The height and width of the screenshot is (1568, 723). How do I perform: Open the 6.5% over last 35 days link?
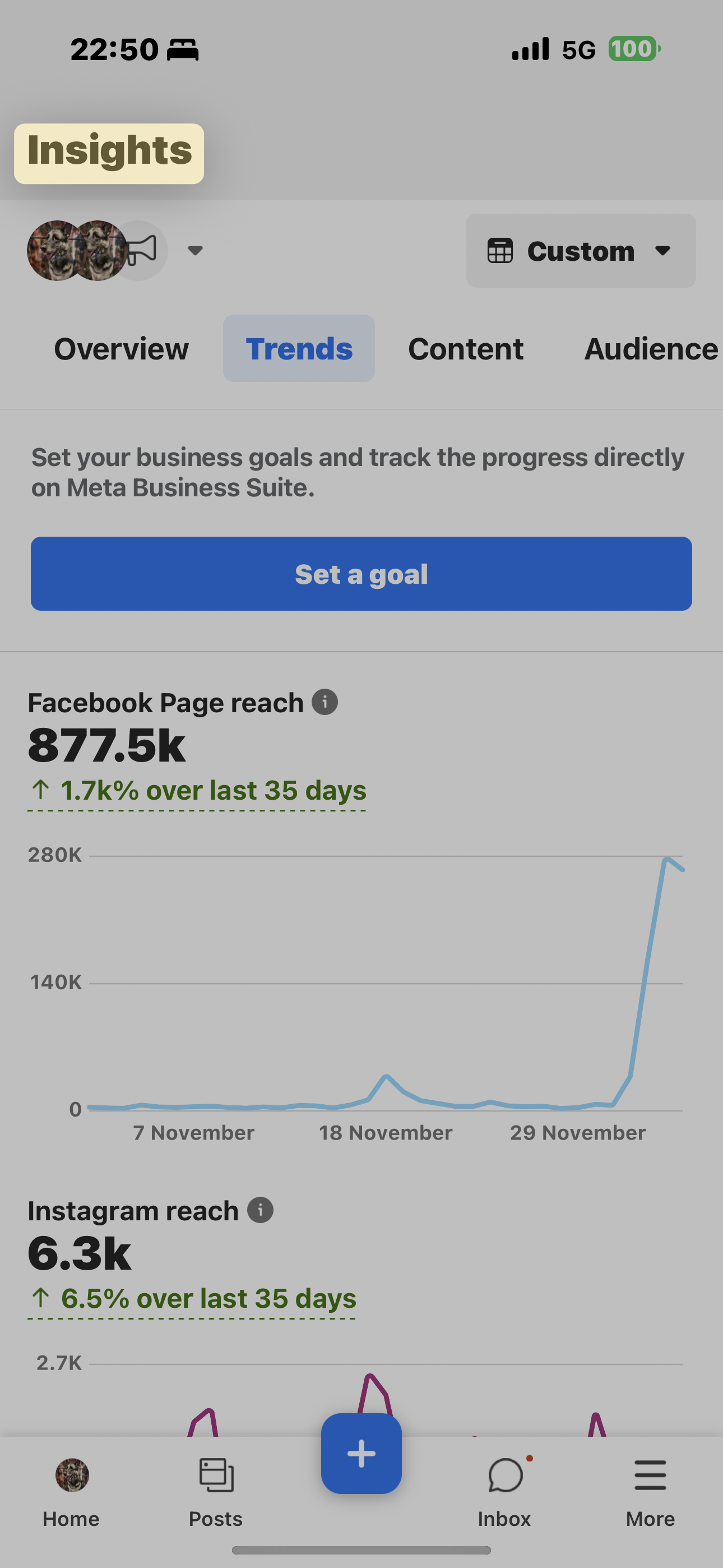point(192,1298)
